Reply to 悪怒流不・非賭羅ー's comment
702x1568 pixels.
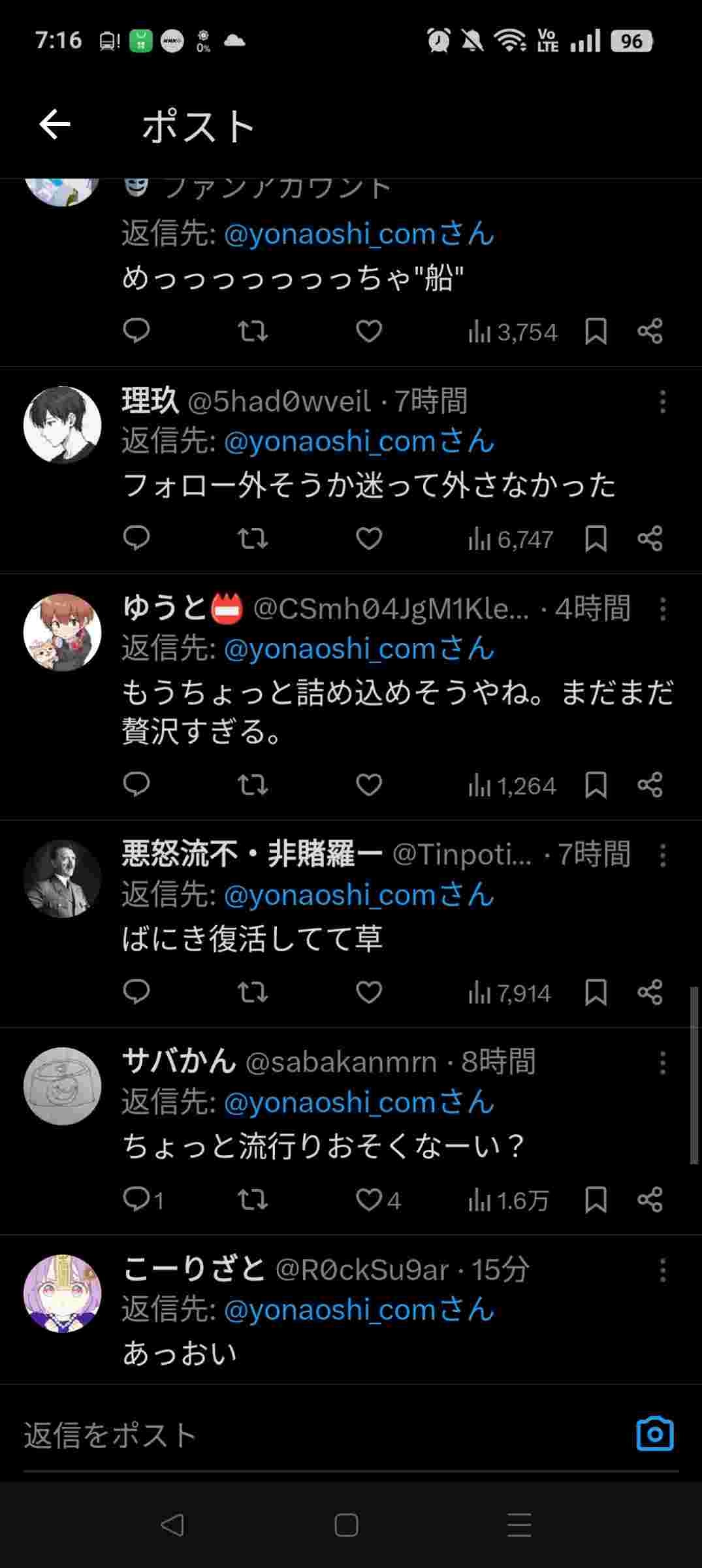[136, 992]
